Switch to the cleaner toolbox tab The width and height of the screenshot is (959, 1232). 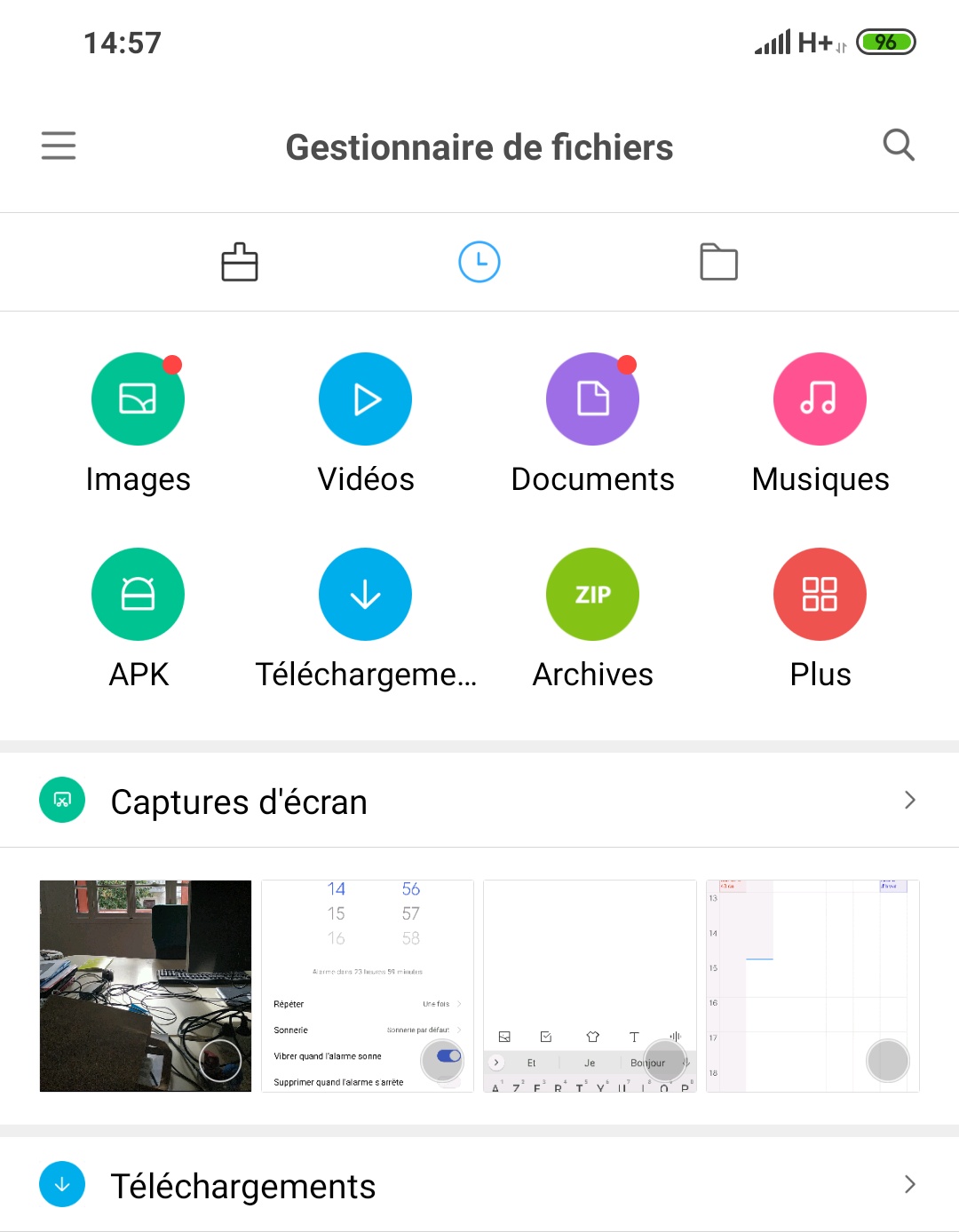click(x=240, y=262)
